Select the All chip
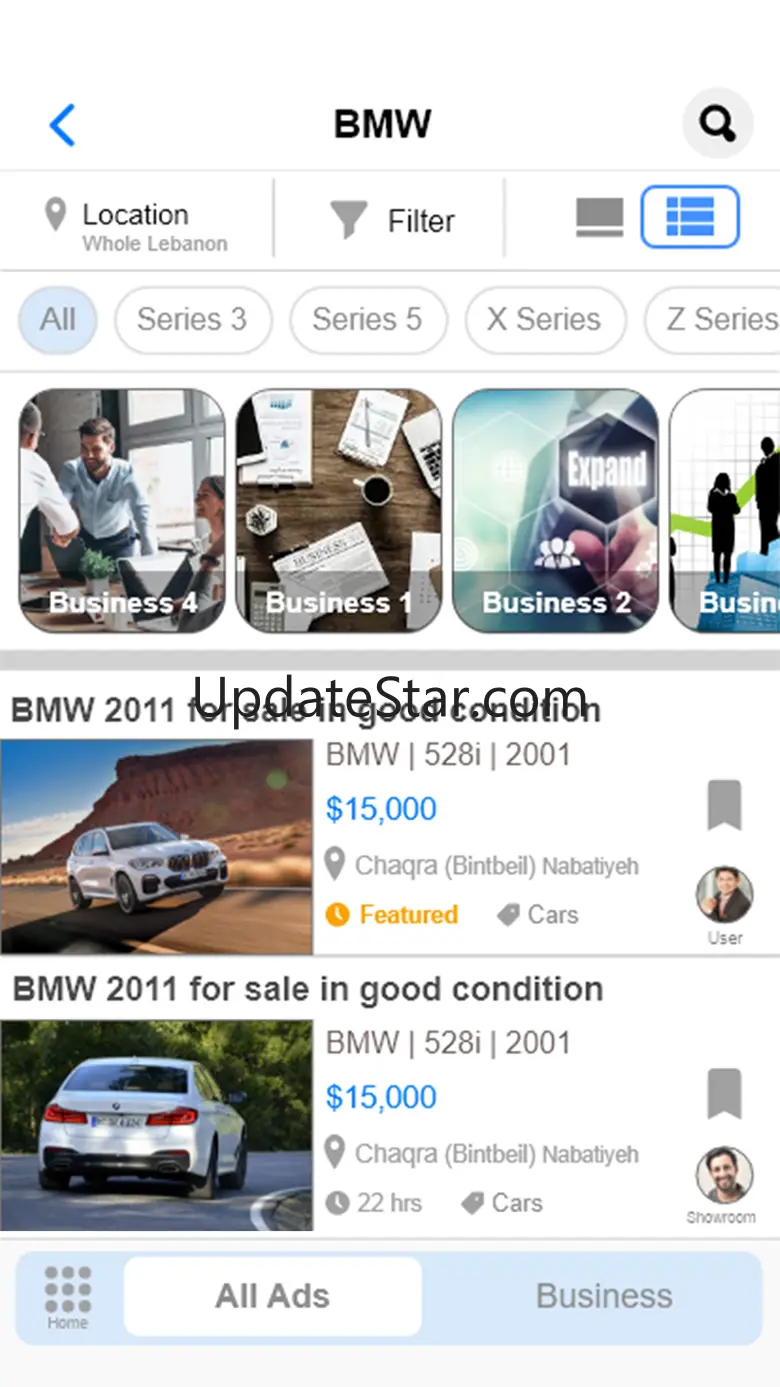The width and height of the screenshot is (780, 1387). click(x=58, y=320)
